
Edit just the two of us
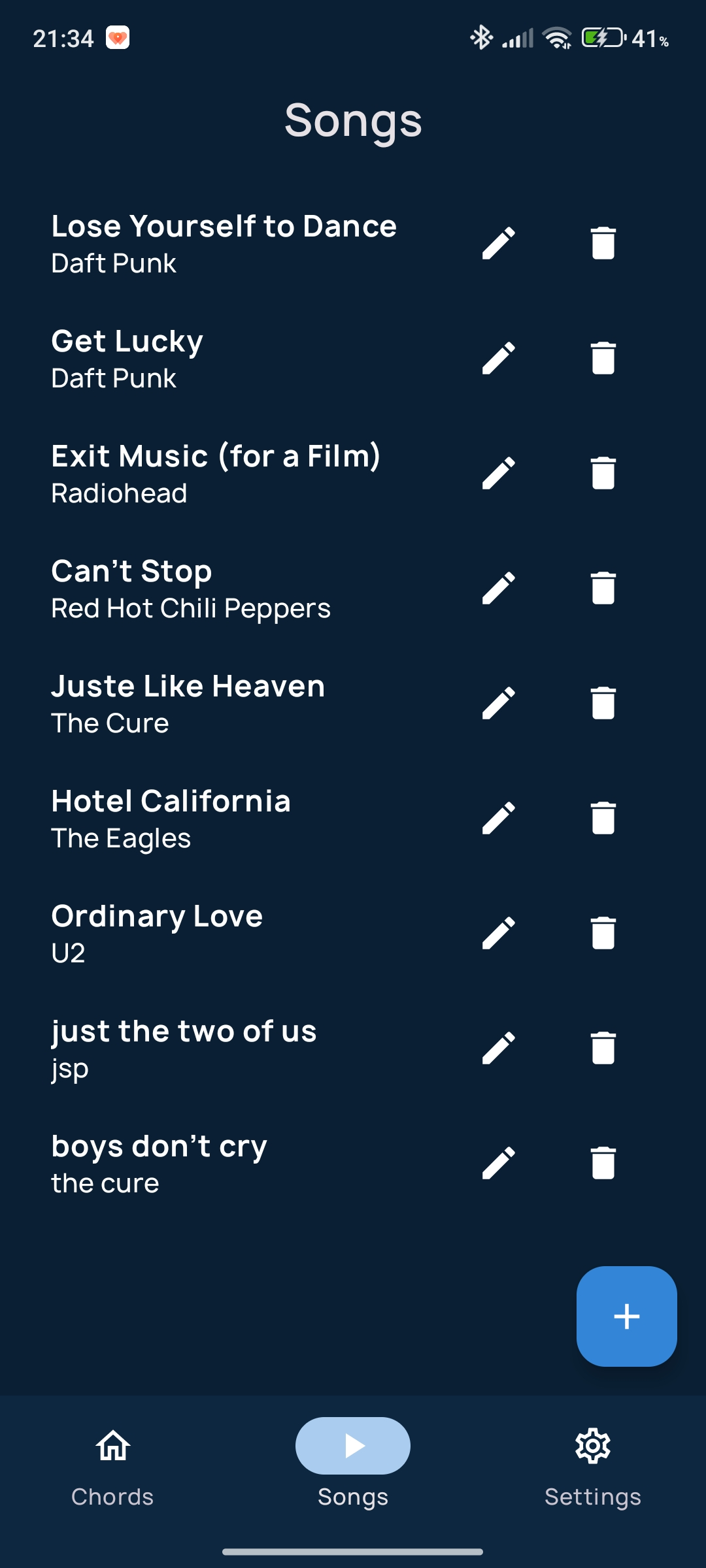[x=499, y=1048]
